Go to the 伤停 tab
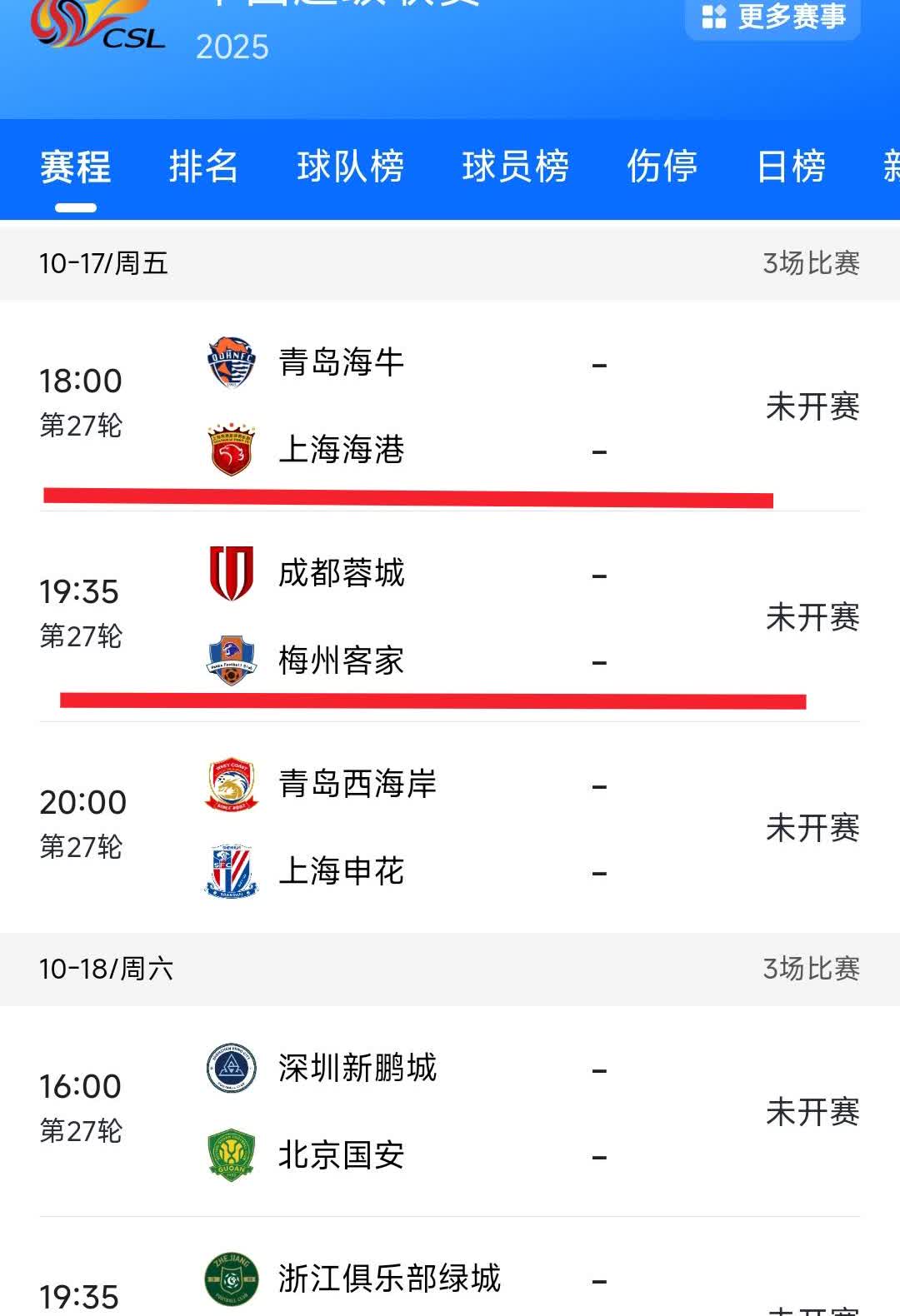 coord(662,167)
